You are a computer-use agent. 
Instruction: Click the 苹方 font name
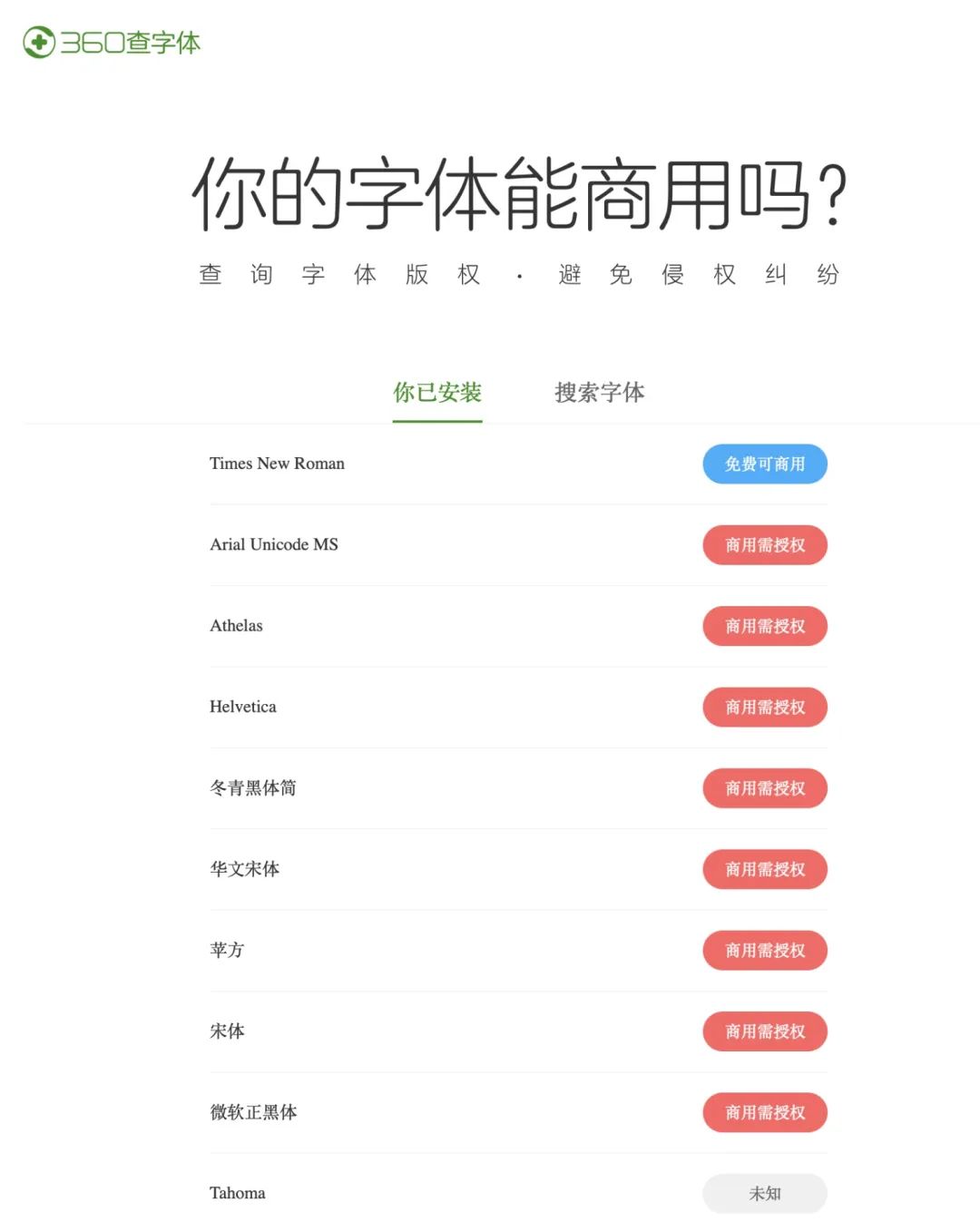227,950
